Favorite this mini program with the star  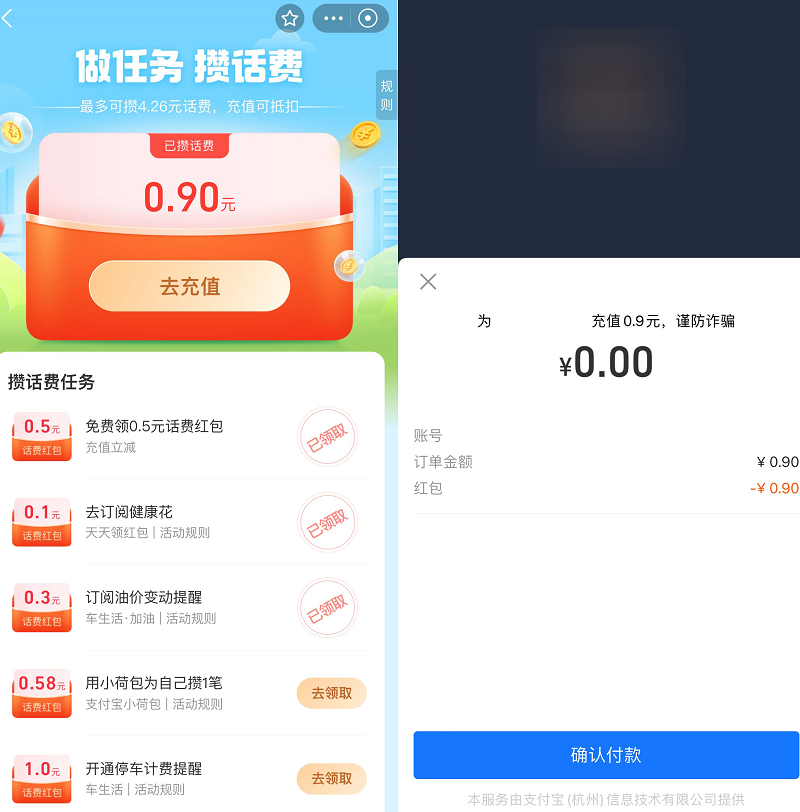pos(289,18)
